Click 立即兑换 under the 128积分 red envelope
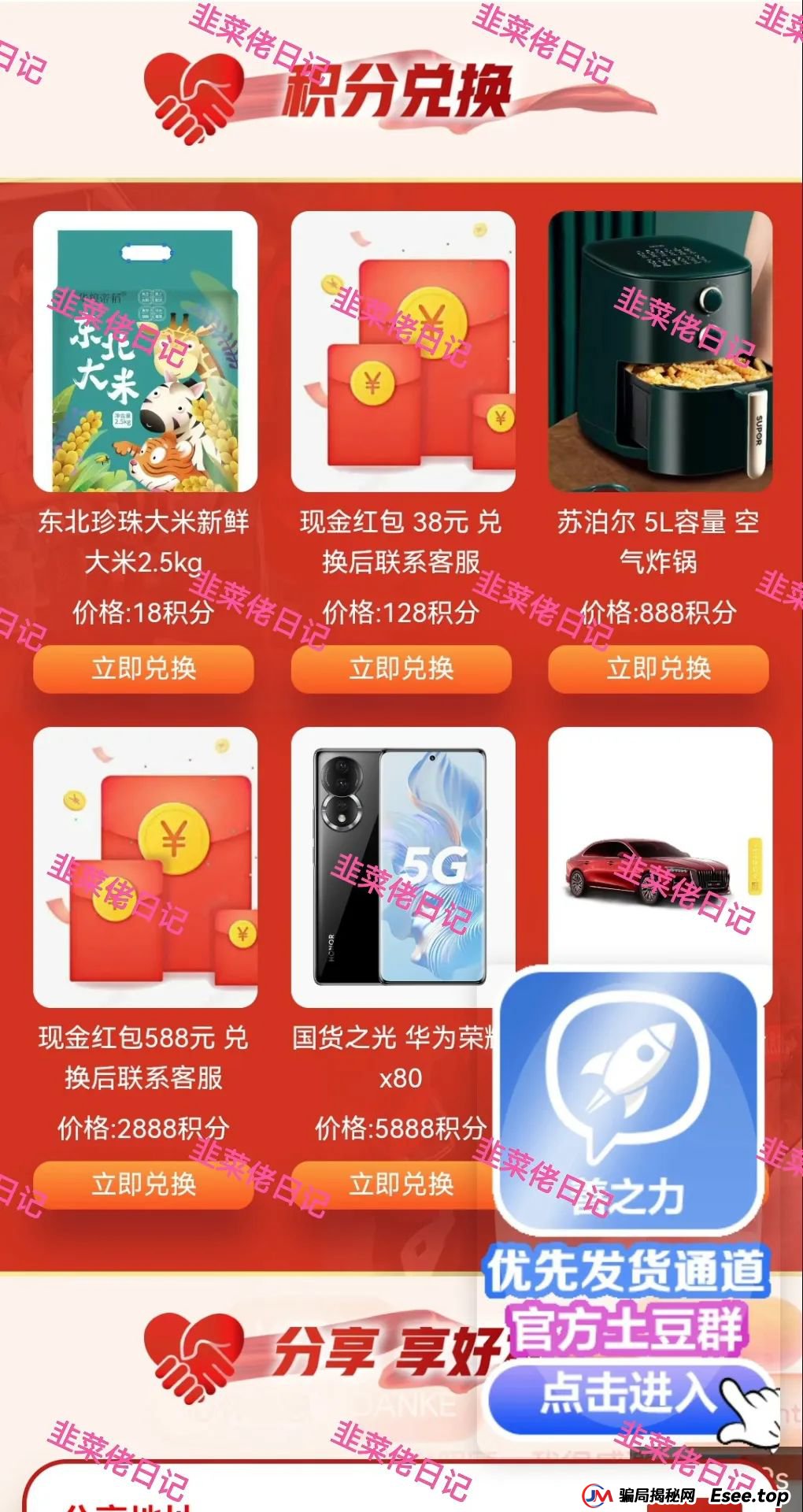Image resolution: width=803 pixels, height=1512 pixels. [x=401, y=668]
